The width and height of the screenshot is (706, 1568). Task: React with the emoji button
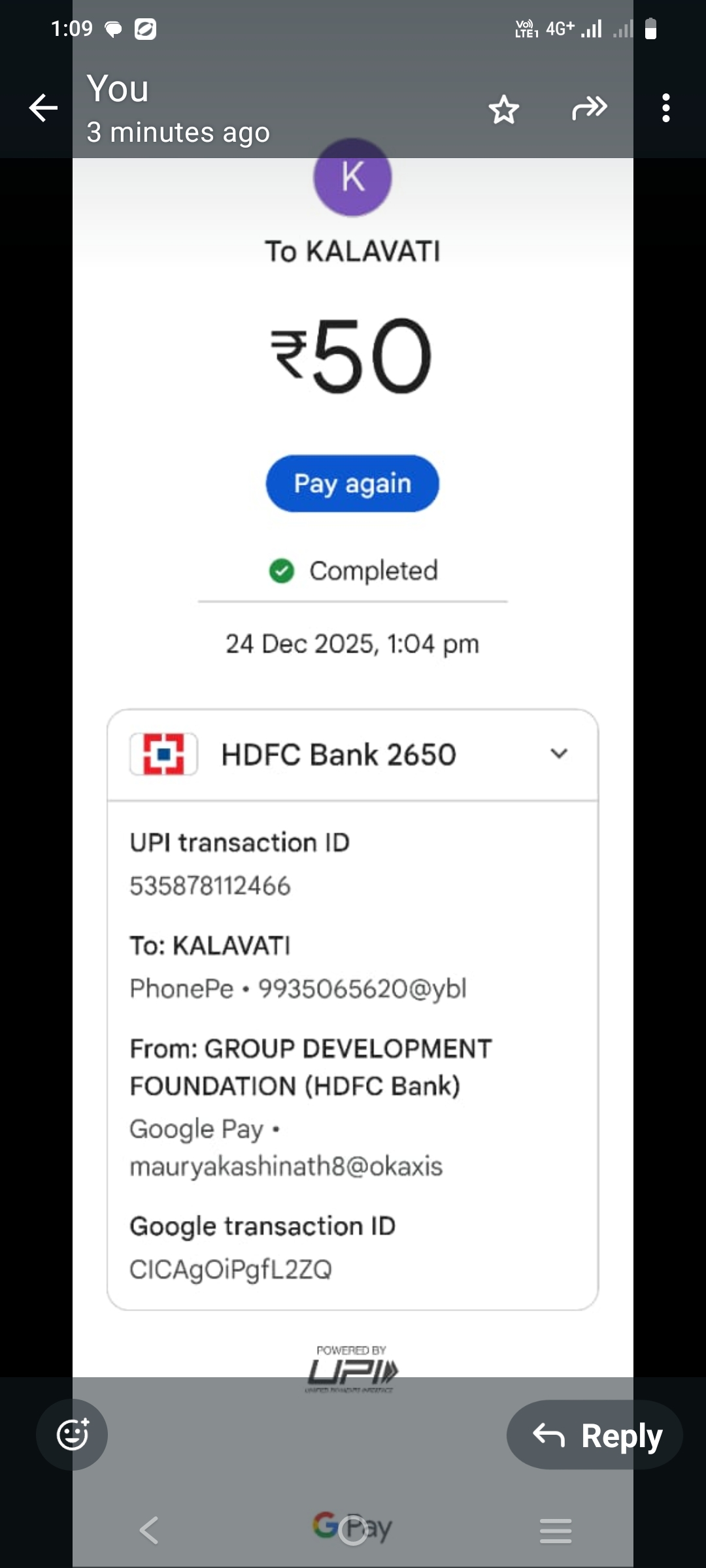tap(72, 1434)
